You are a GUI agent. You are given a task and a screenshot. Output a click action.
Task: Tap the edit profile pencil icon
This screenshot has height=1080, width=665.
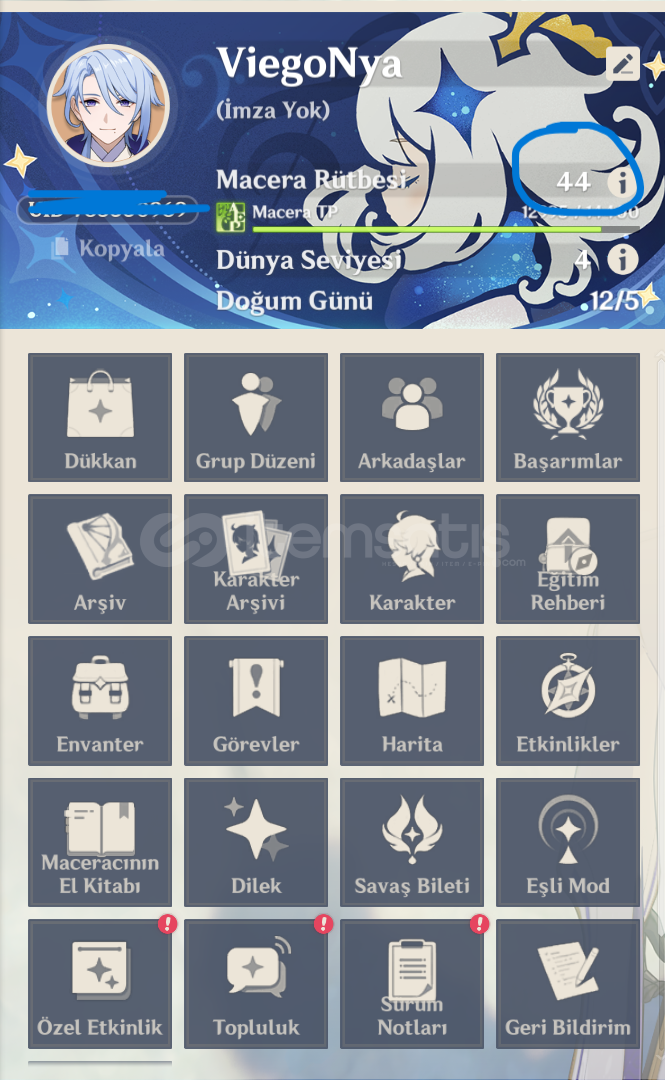pos(623,65)
